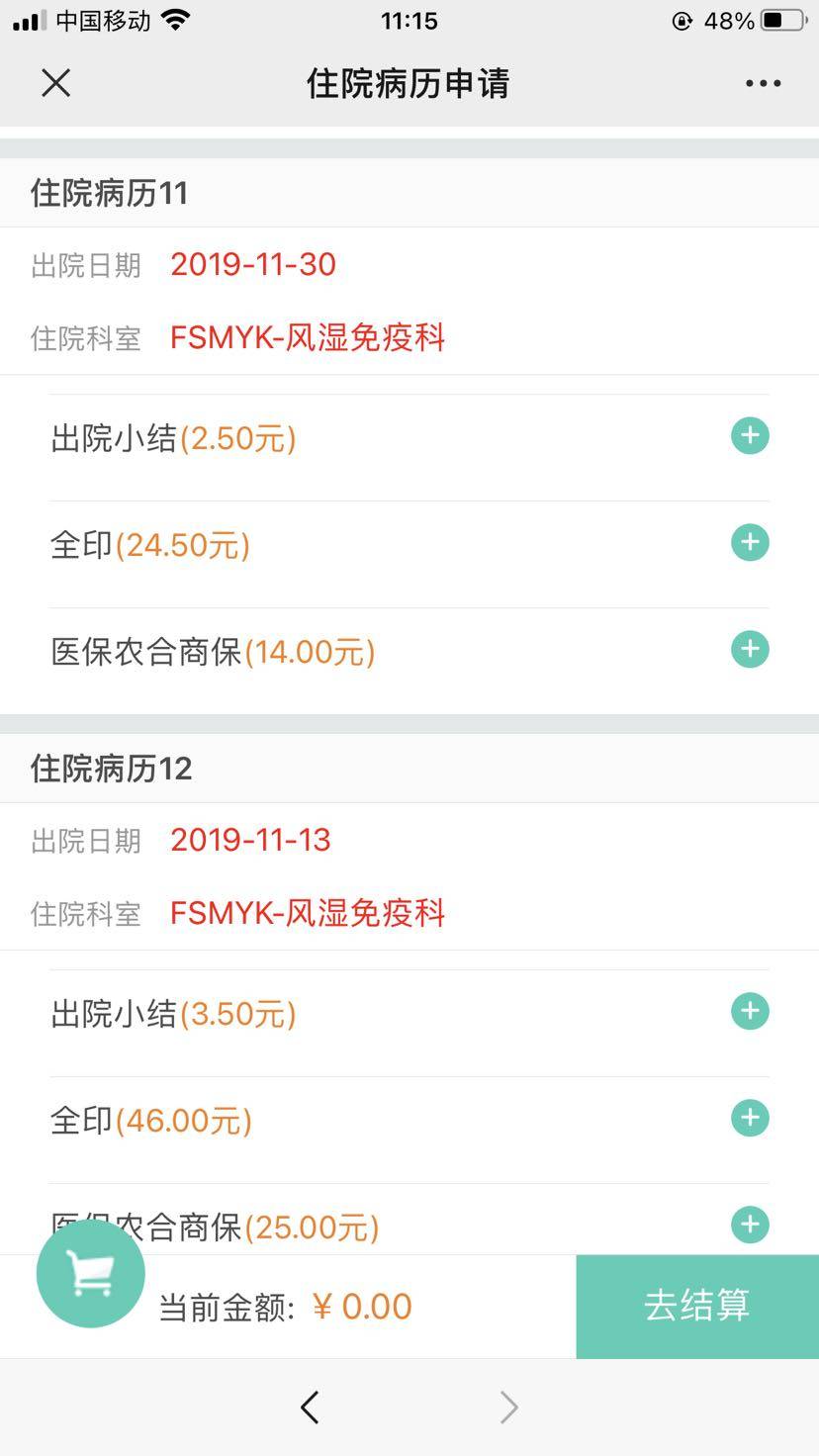Add 全印 (24.50元) to cart
819x1456 pixels.
pos(750,542)
